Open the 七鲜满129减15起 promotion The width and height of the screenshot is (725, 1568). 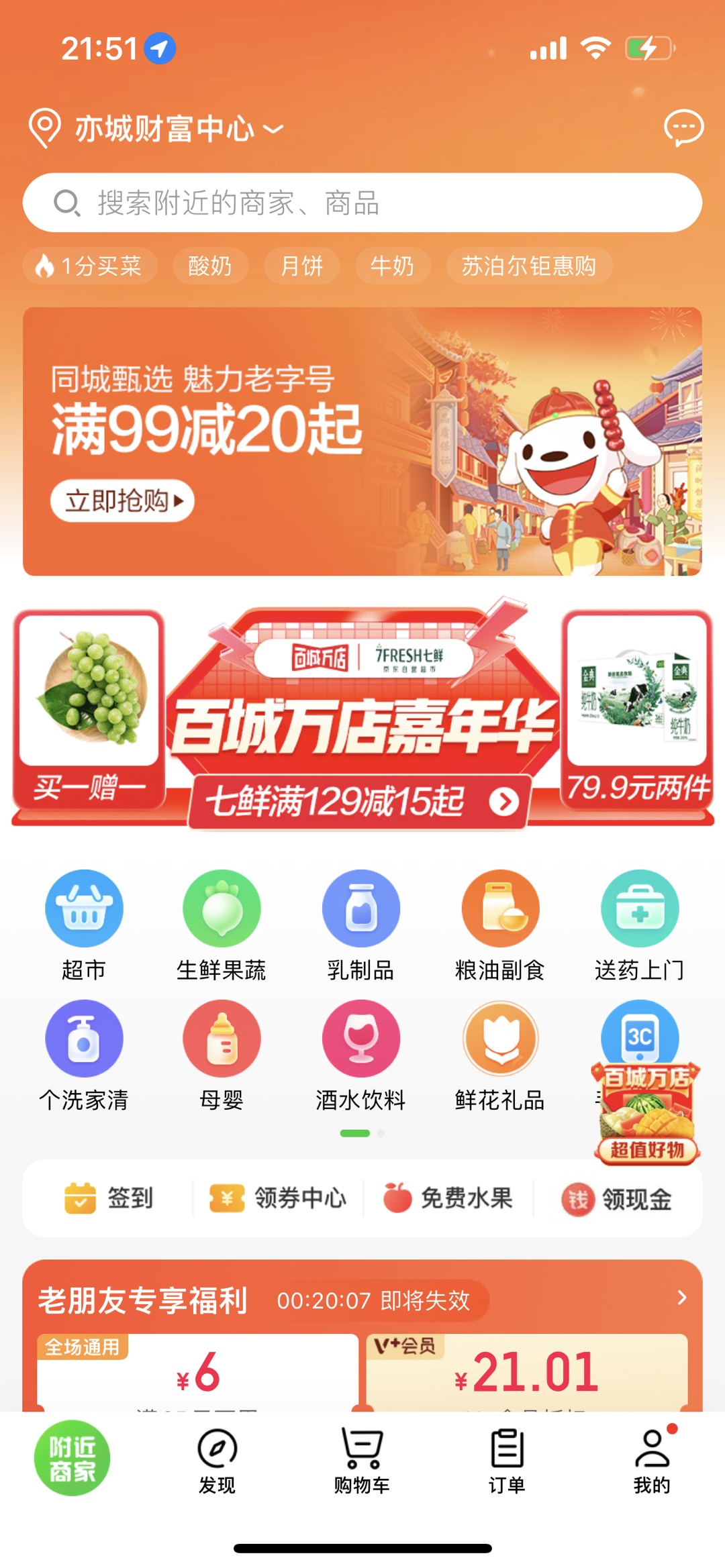click(x=360, y=802)
